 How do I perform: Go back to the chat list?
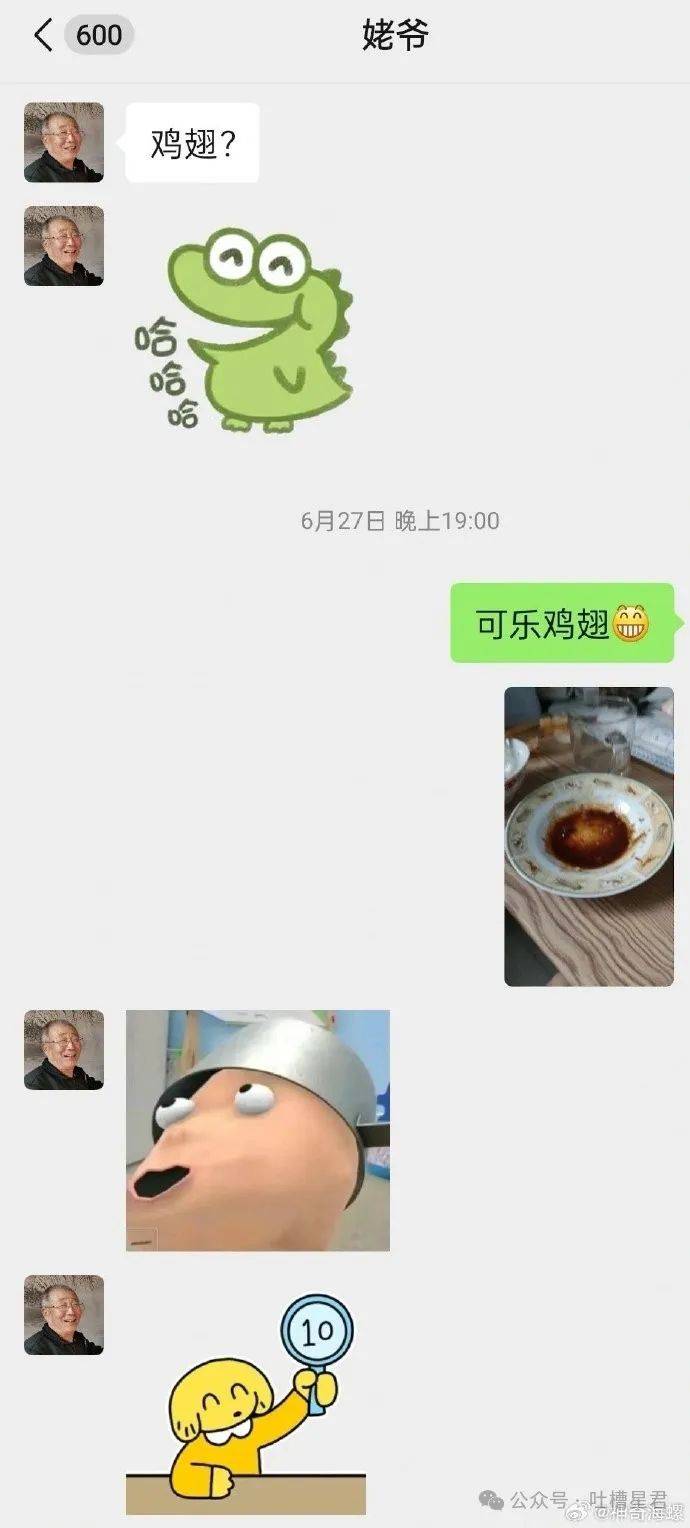[x=42, y=36]
